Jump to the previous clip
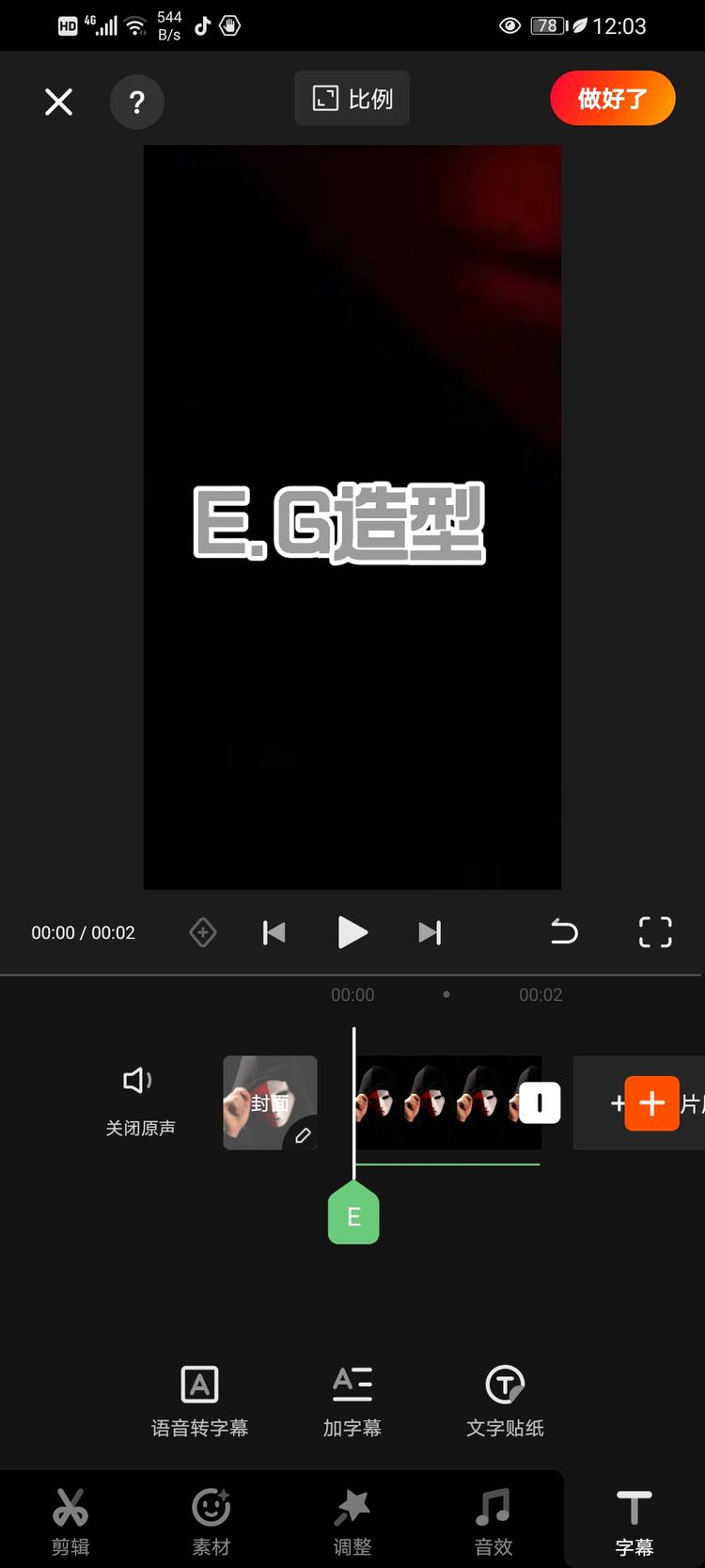Image resolution: width=705 pixels, height=1568 pixels. pos(274,932)
